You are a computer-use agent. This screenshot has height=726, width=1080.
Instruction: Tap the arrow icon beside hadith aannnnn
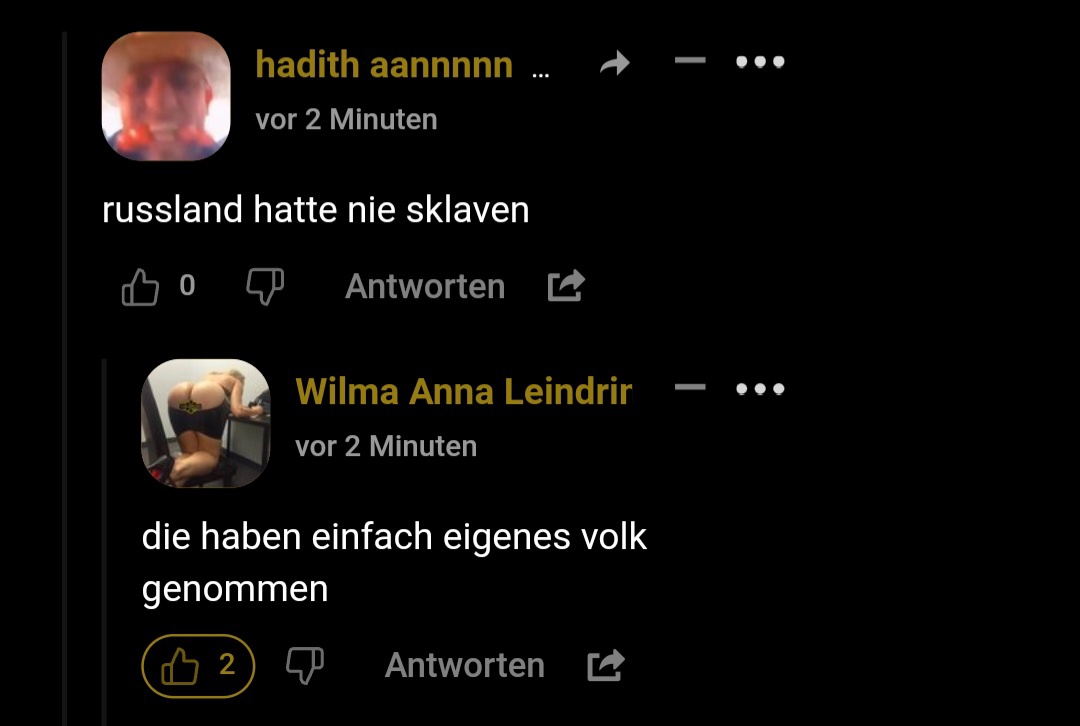tap(615, 65)
